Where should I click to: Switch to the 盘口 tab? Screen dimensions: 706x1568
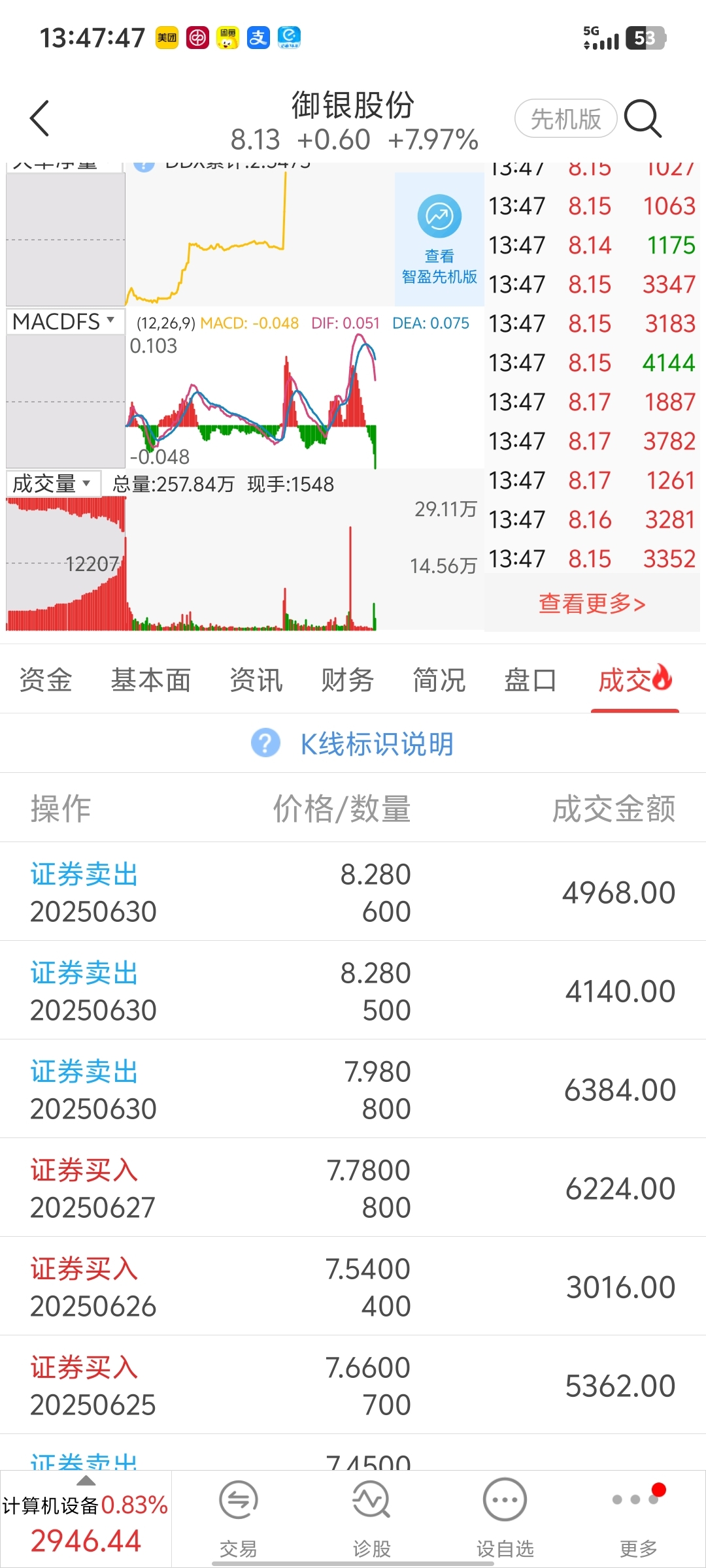[x=530, y=679]
